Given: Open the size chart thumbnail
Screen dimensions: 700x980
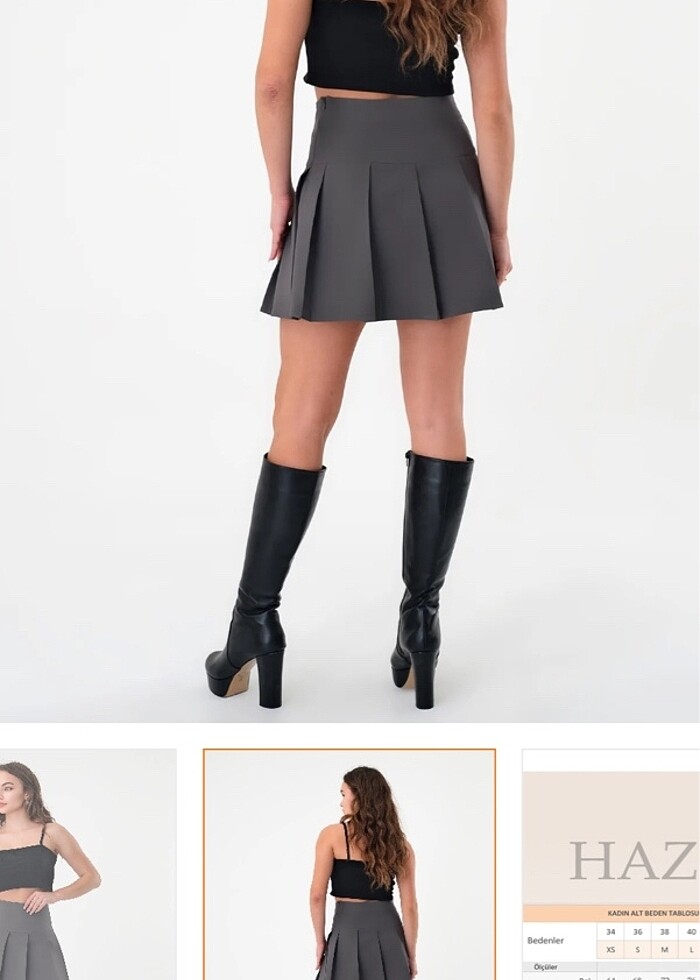Looking at the screenshot, I should 611,865.
